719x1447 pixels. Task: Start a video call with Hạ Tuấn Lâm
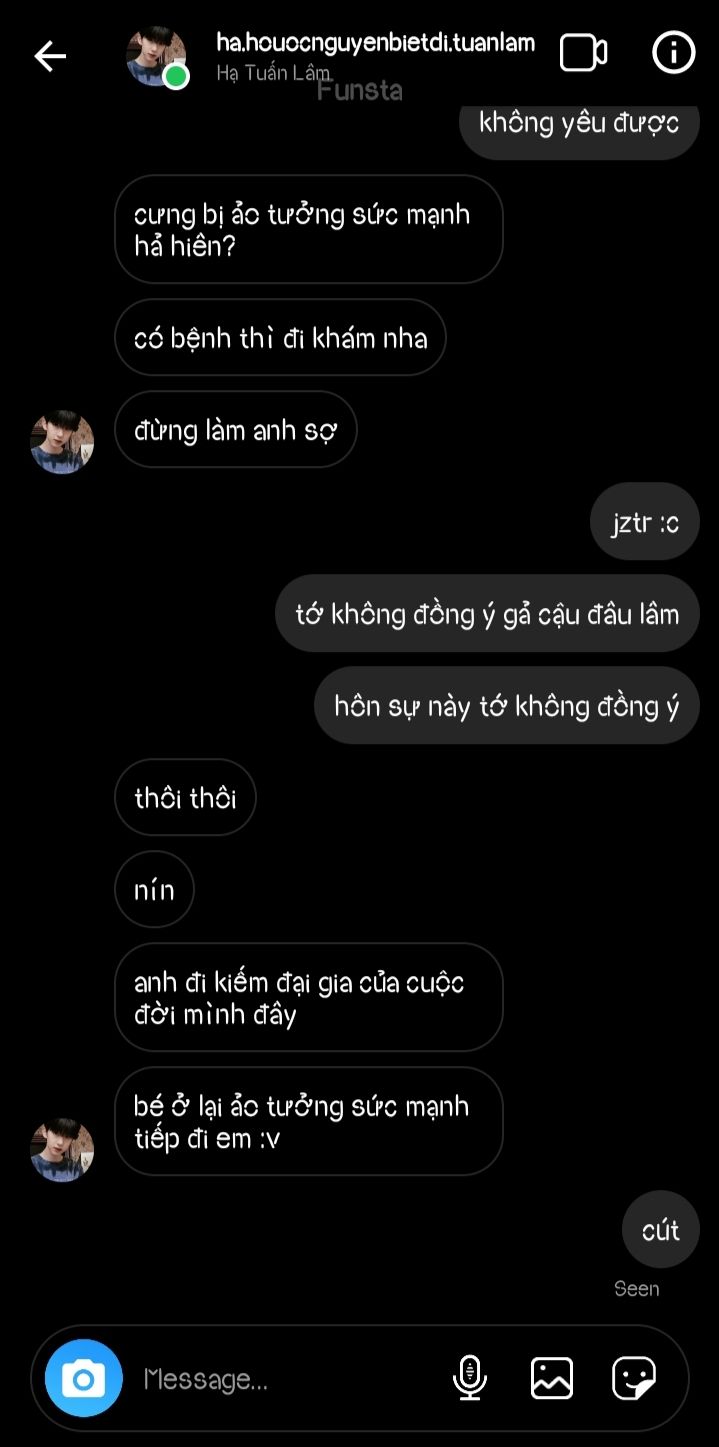pyautogui.click(x=583, y=53)
